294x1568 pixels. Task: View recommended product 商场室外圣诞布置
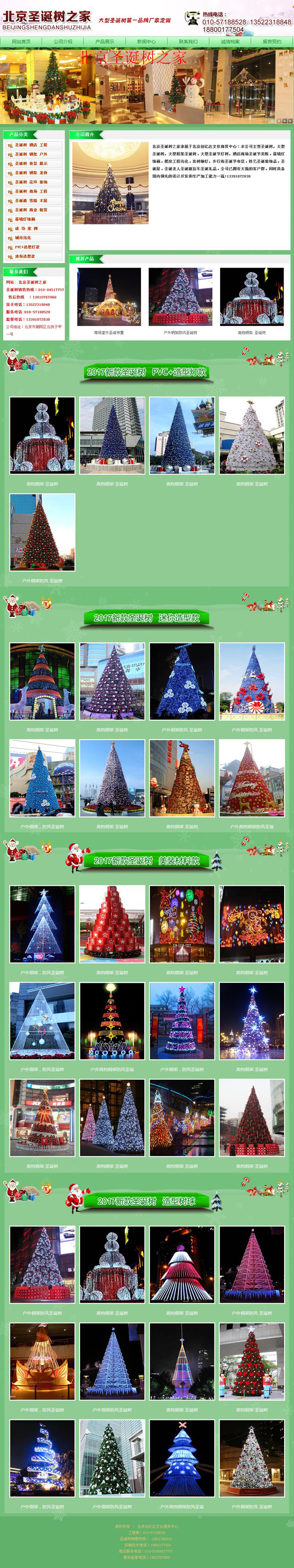pos(109,333)
